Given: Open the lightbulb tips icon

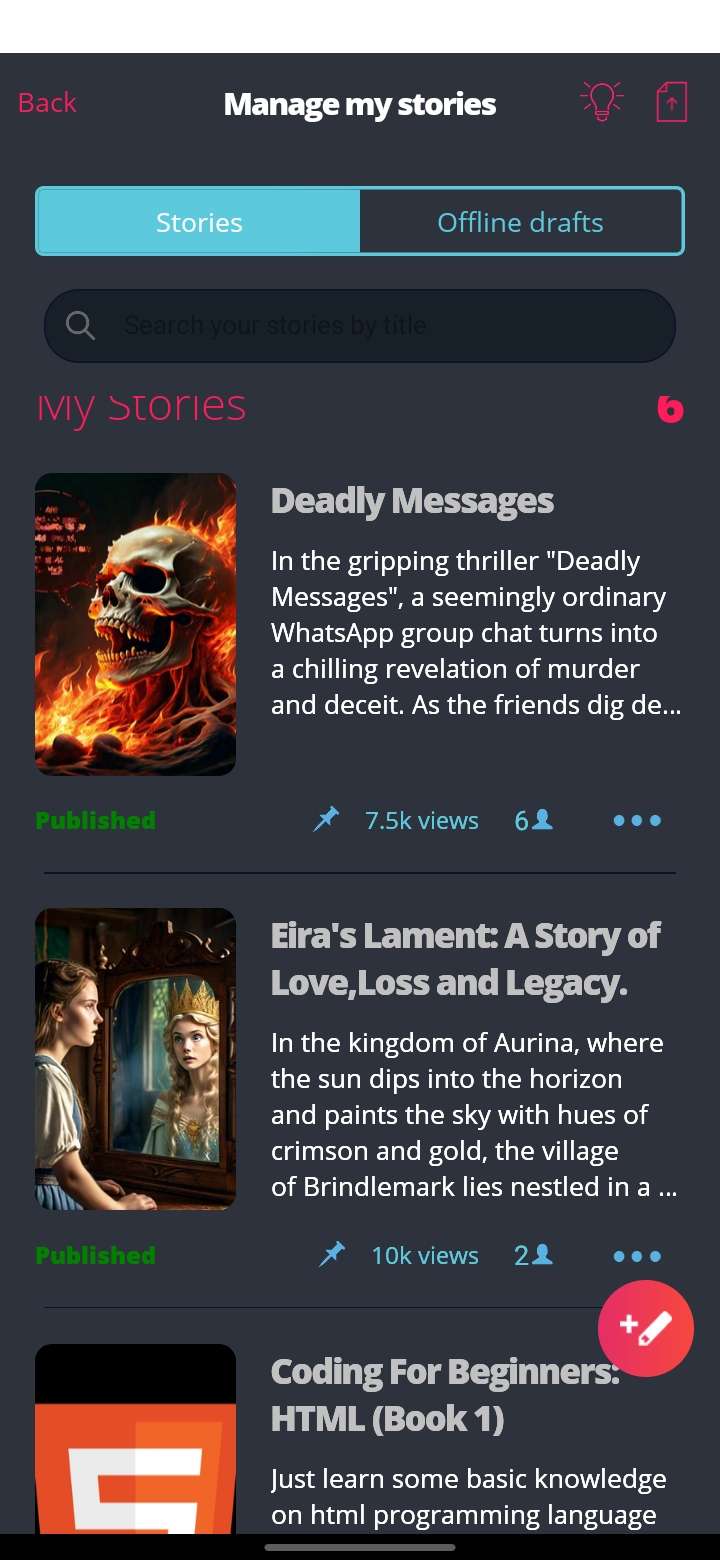Looking at the screenshot, I should [x=601, y=102].
